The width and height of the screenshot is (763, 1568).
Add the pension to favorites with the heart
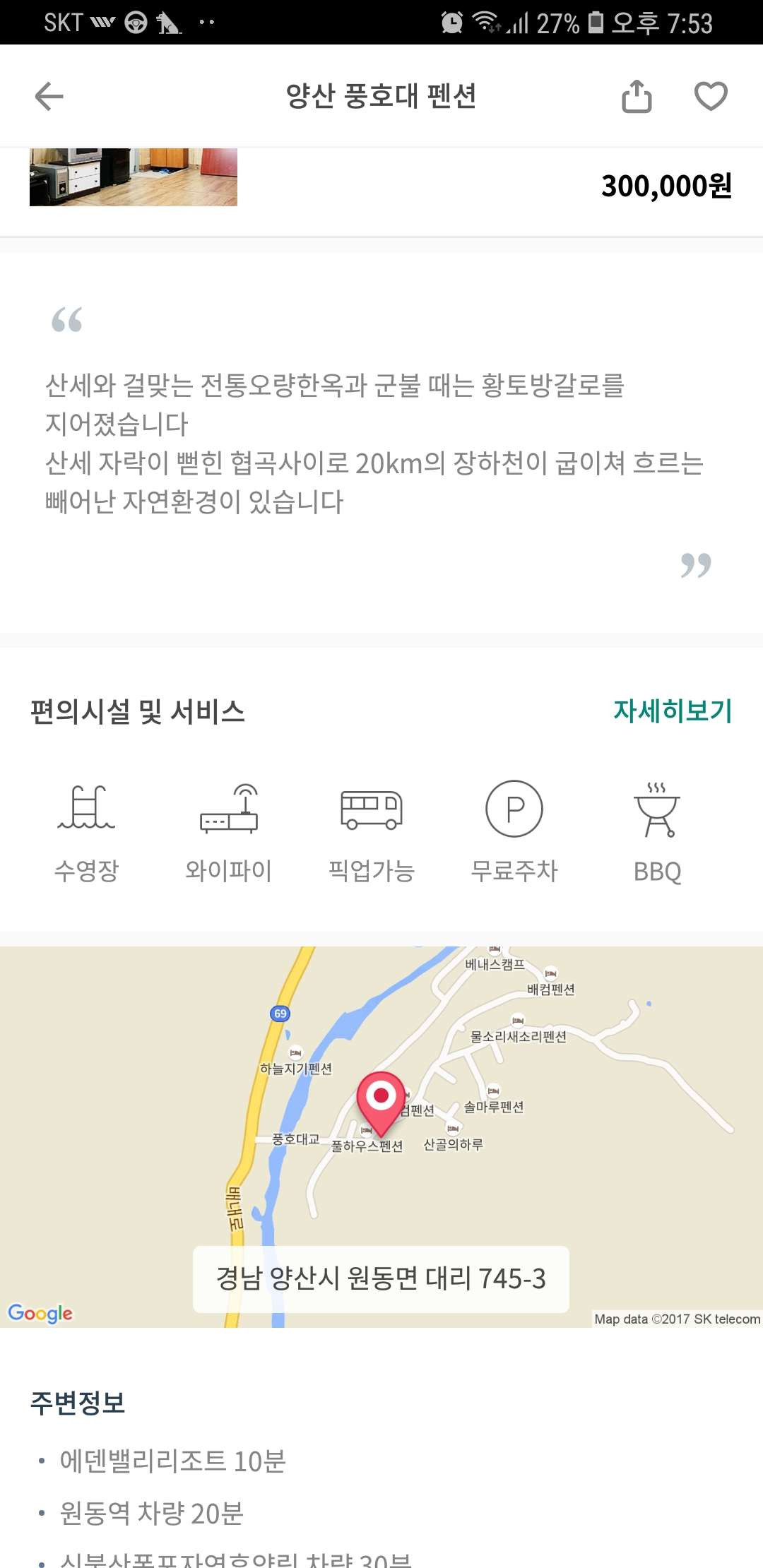[710, 97]
